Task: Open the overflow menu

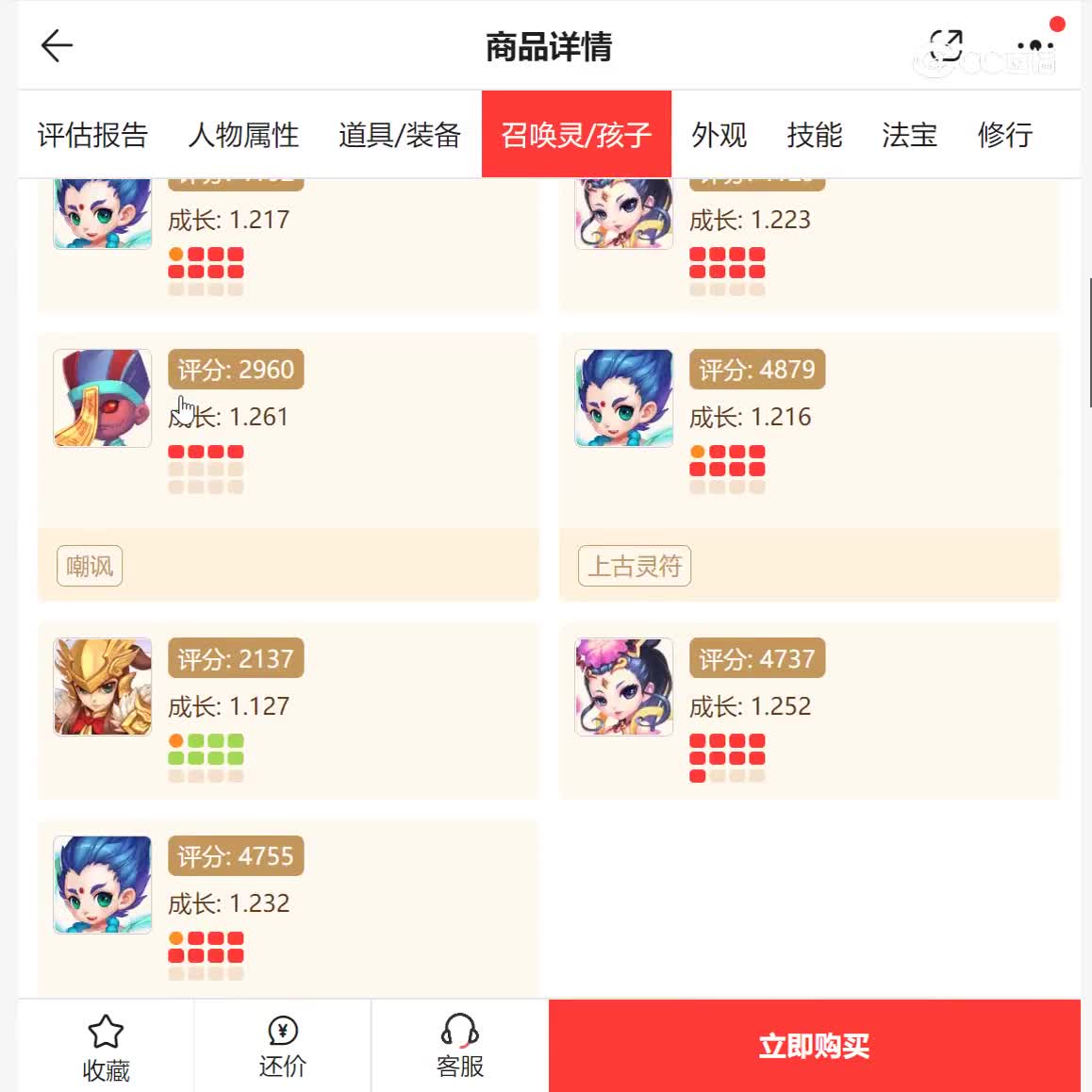Action: [x=1035, y=44]
